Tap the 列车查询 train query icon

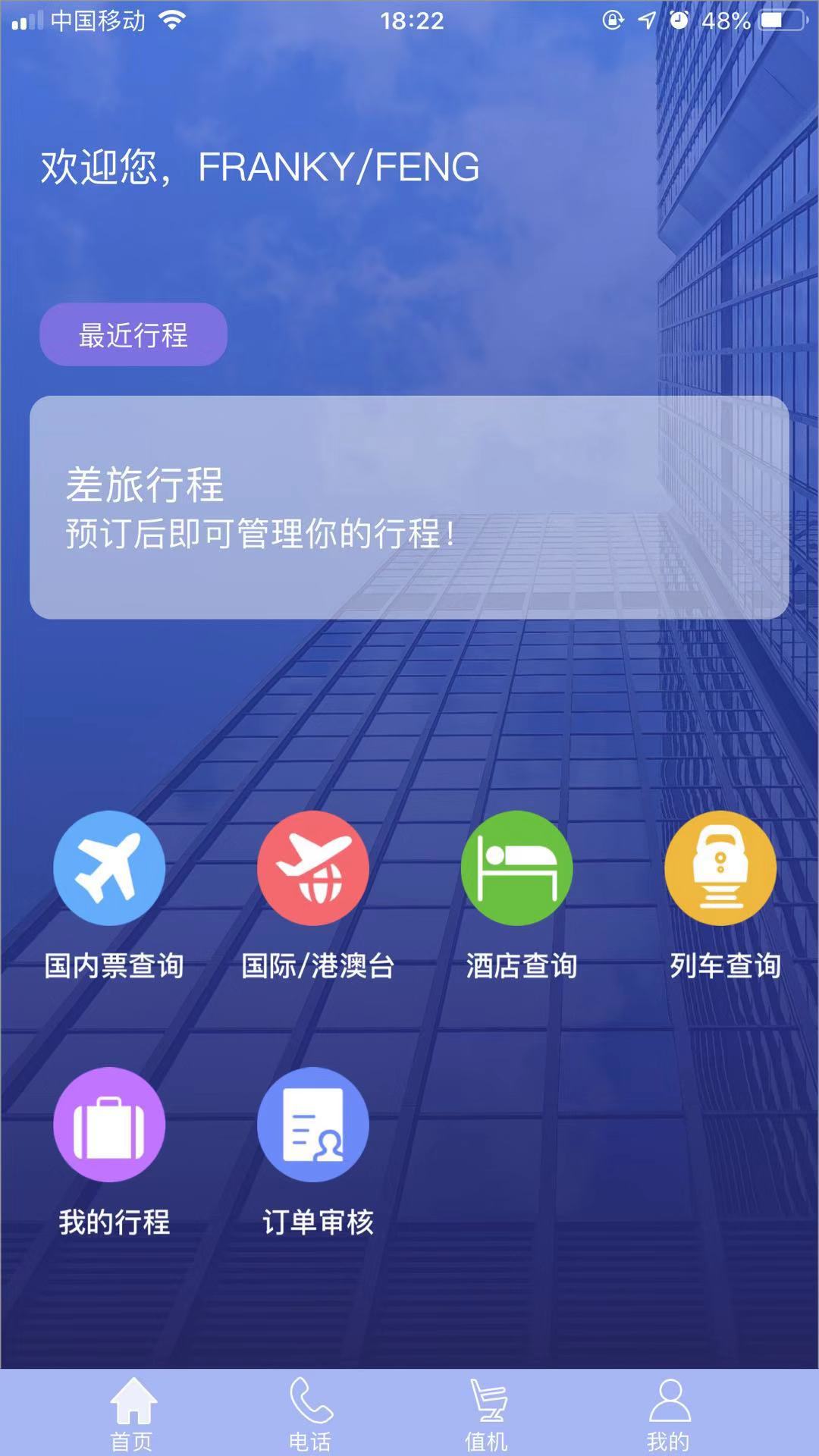[x=721, y=869]
